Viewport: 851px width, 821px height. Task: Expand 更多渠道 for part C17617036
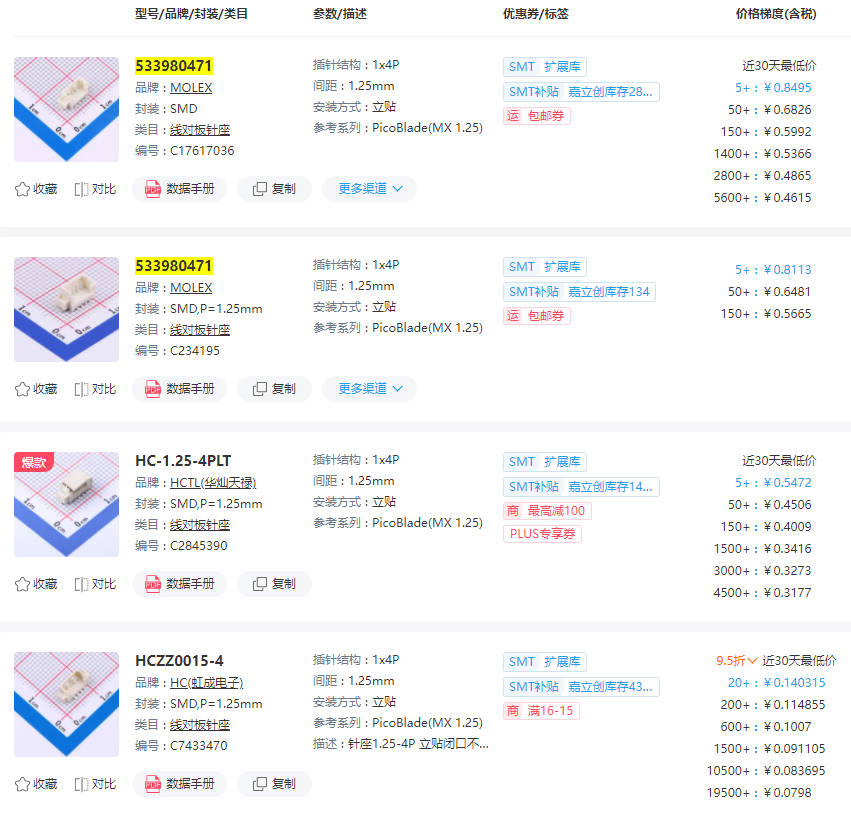pos(369,189)
